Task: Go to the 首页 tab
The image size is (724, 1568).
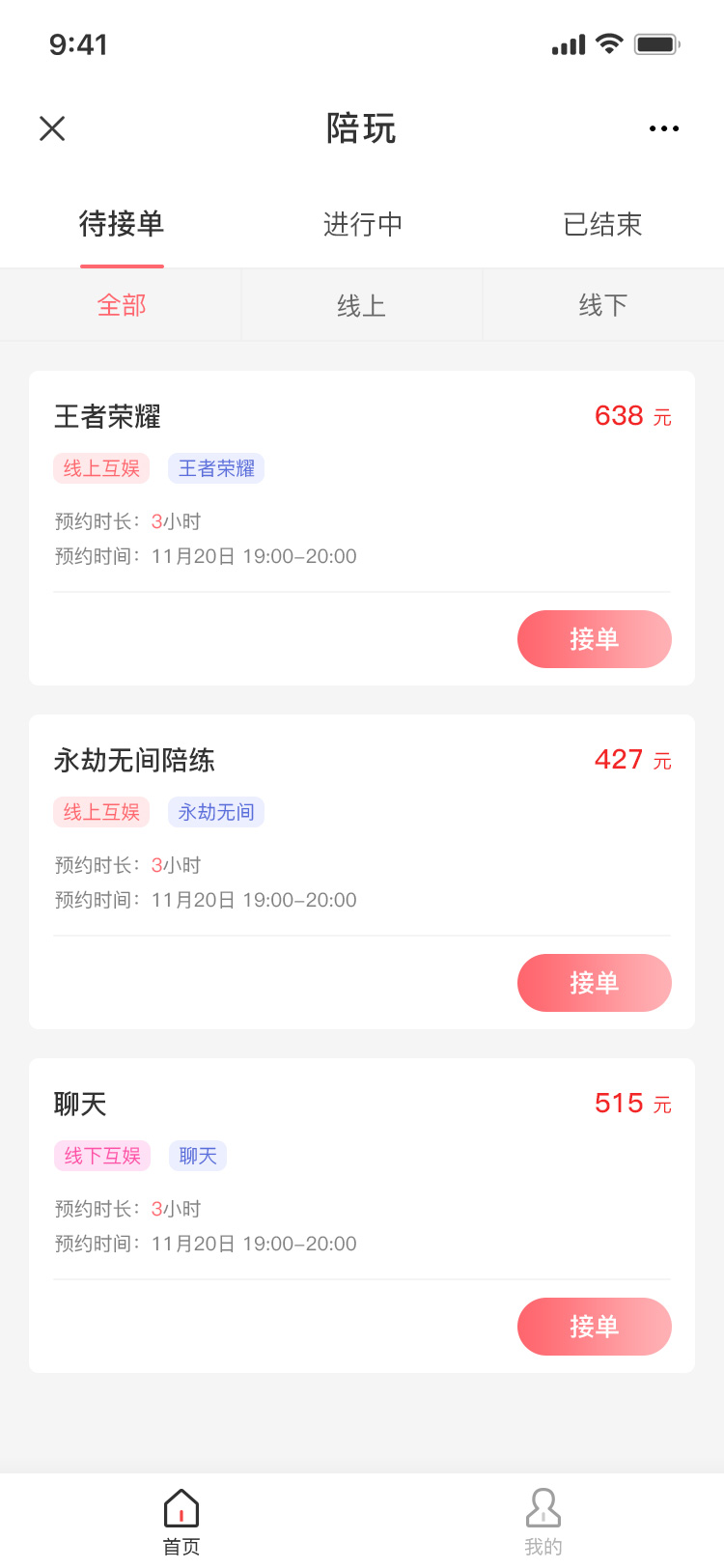Action: click(181, 1522)
